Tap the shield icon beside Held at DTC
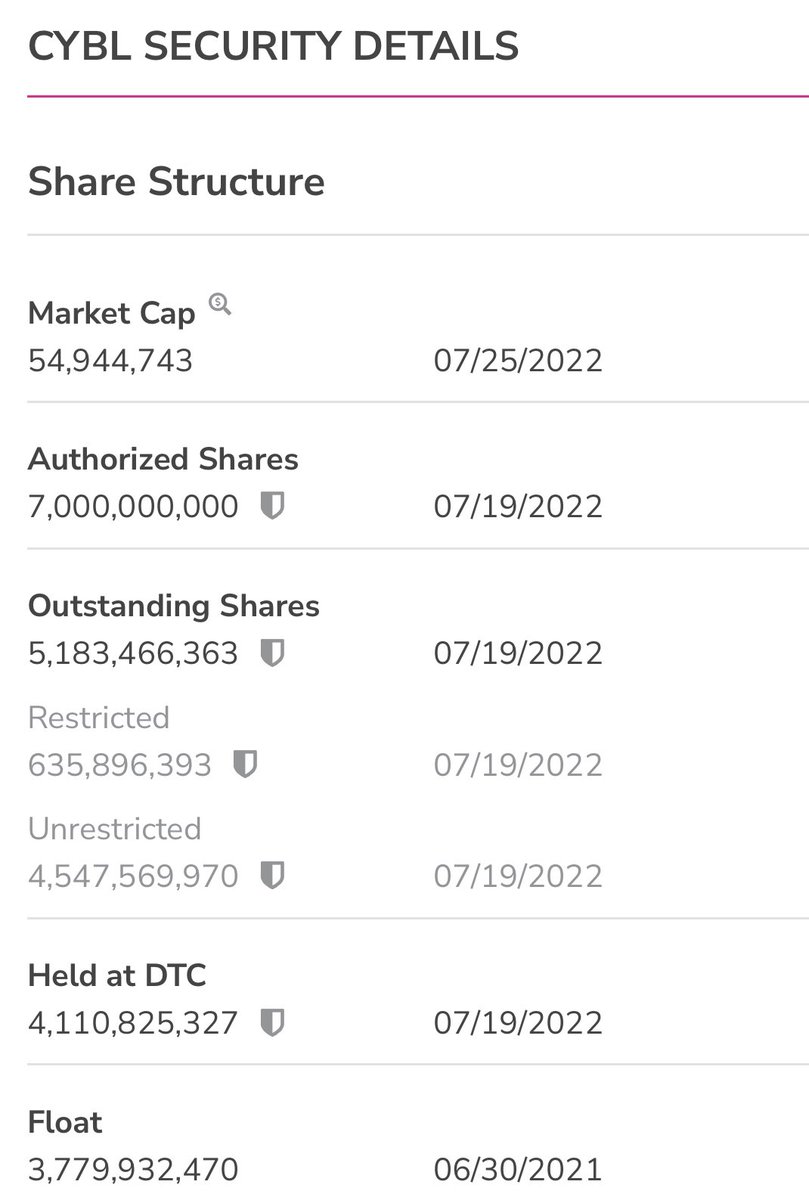The width and height of the screenshot is (809, 1200). click(x=272, y=1022)
